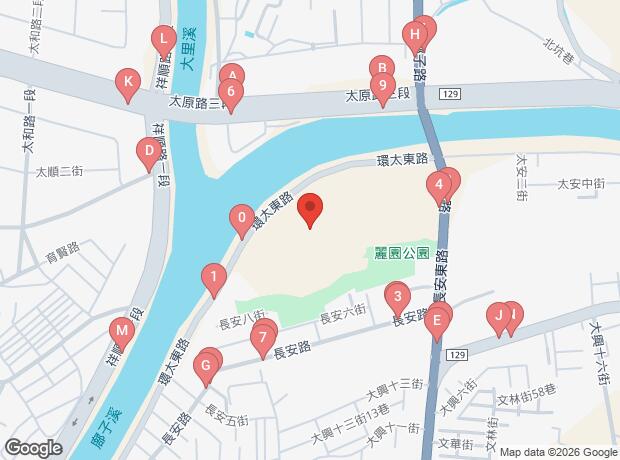Tap the map pin labeled 3
The image size is (620, 460).
(x=398, y=298)
